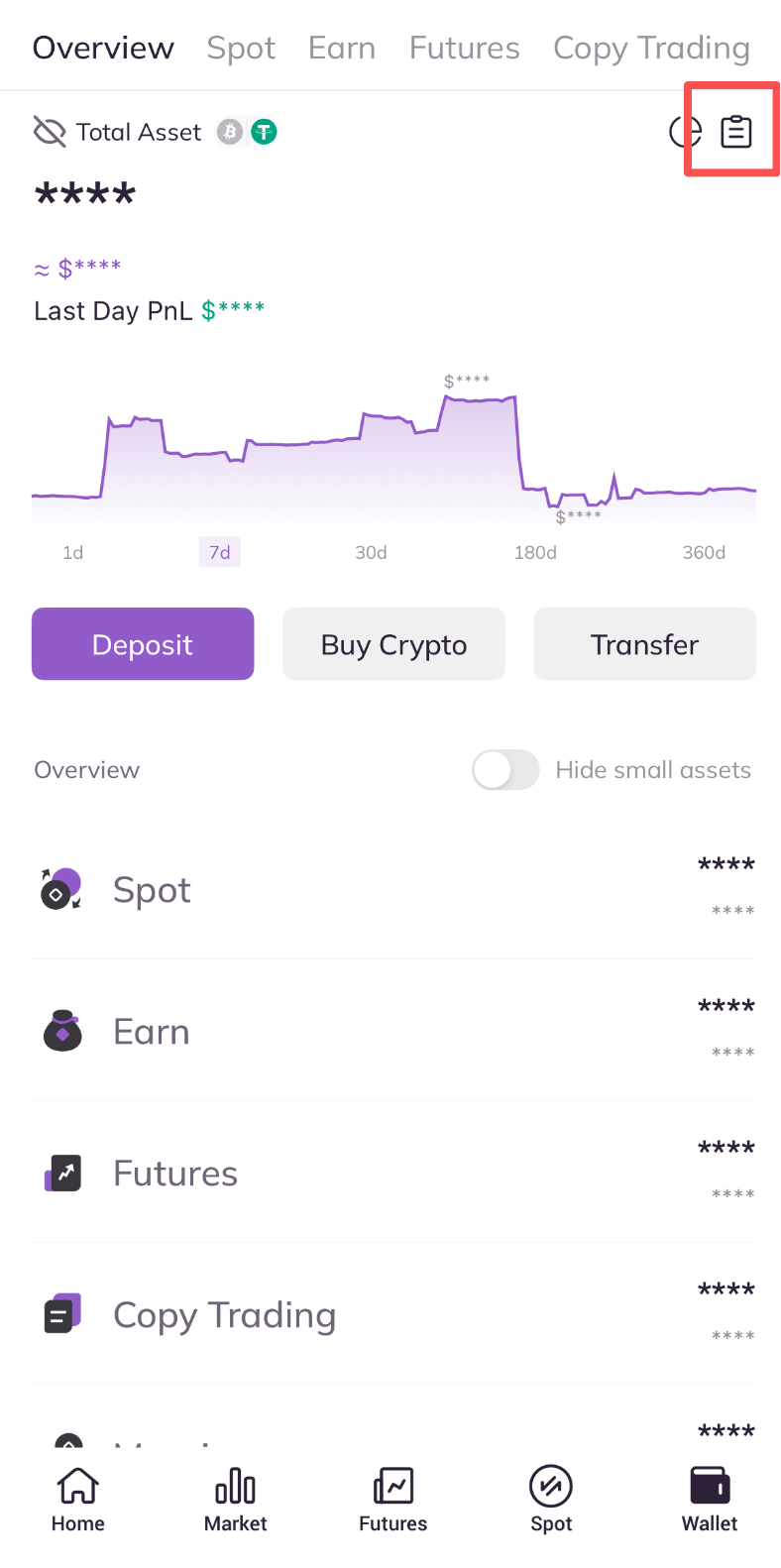Select the 30d chart range
Viewport: 781px width, 1568px height.
pos(371,552)
